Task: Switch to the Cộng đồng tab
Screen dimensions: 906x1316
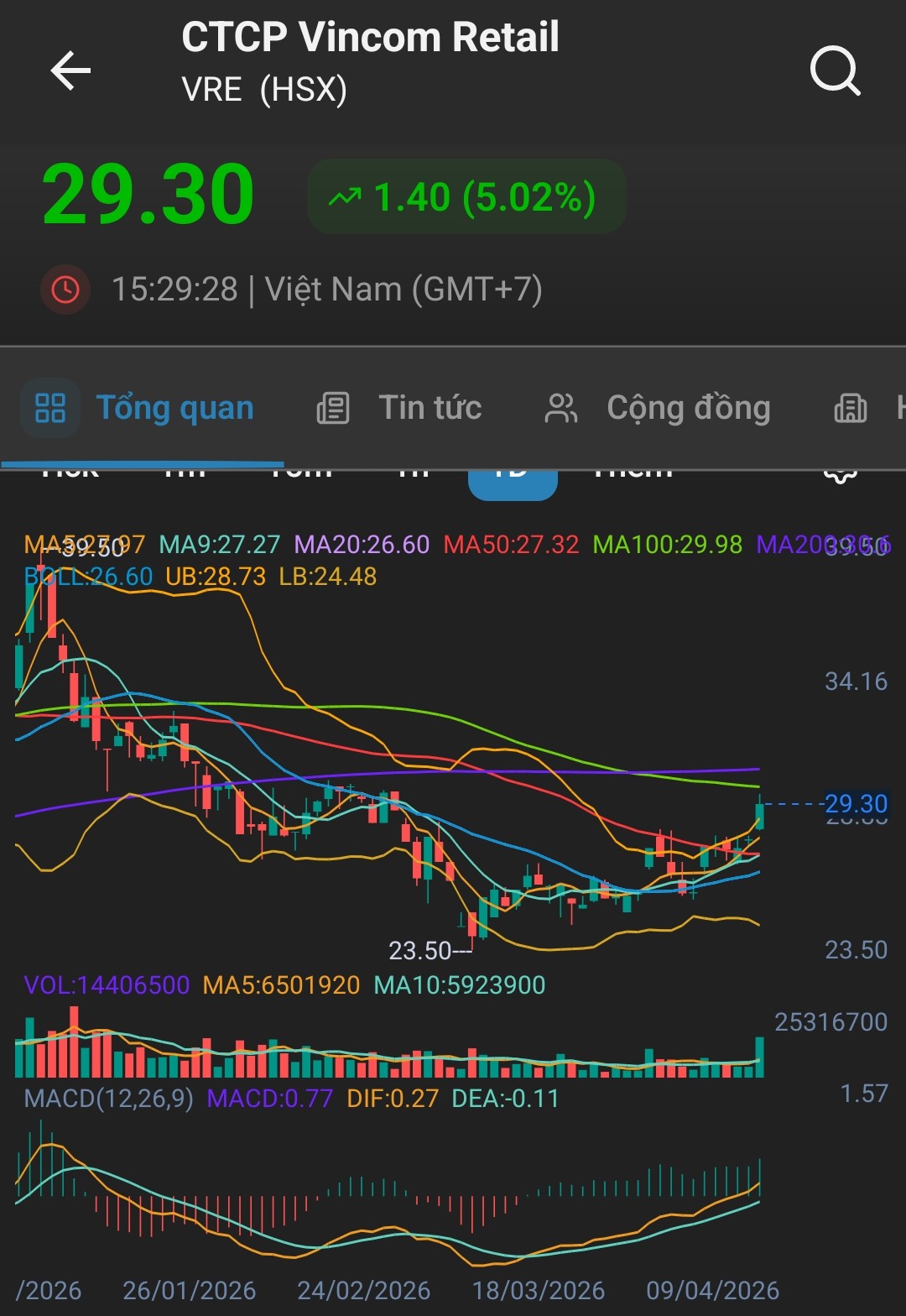Action: pos(658,409)
